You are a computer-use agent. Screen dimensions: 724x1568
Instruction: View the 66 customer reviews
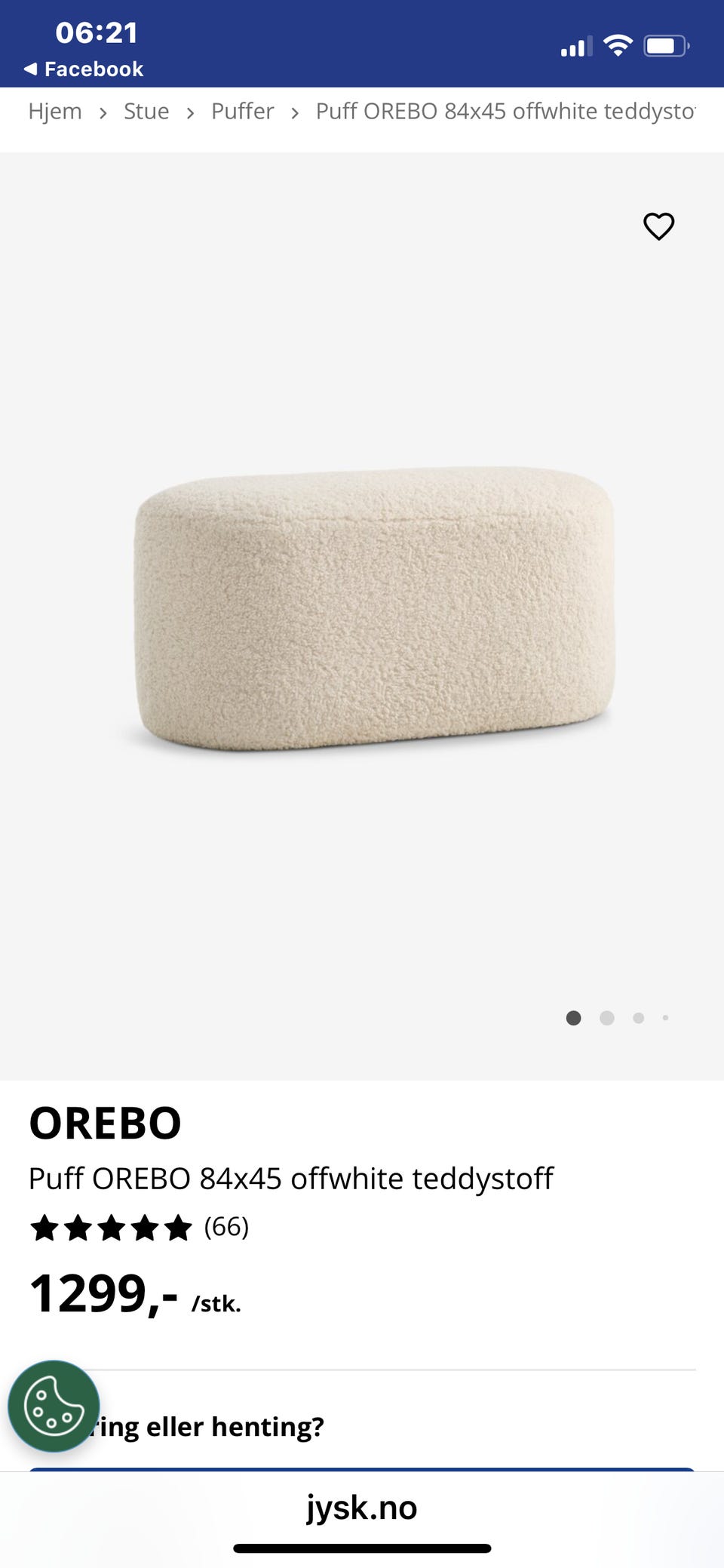[225, 1227]
